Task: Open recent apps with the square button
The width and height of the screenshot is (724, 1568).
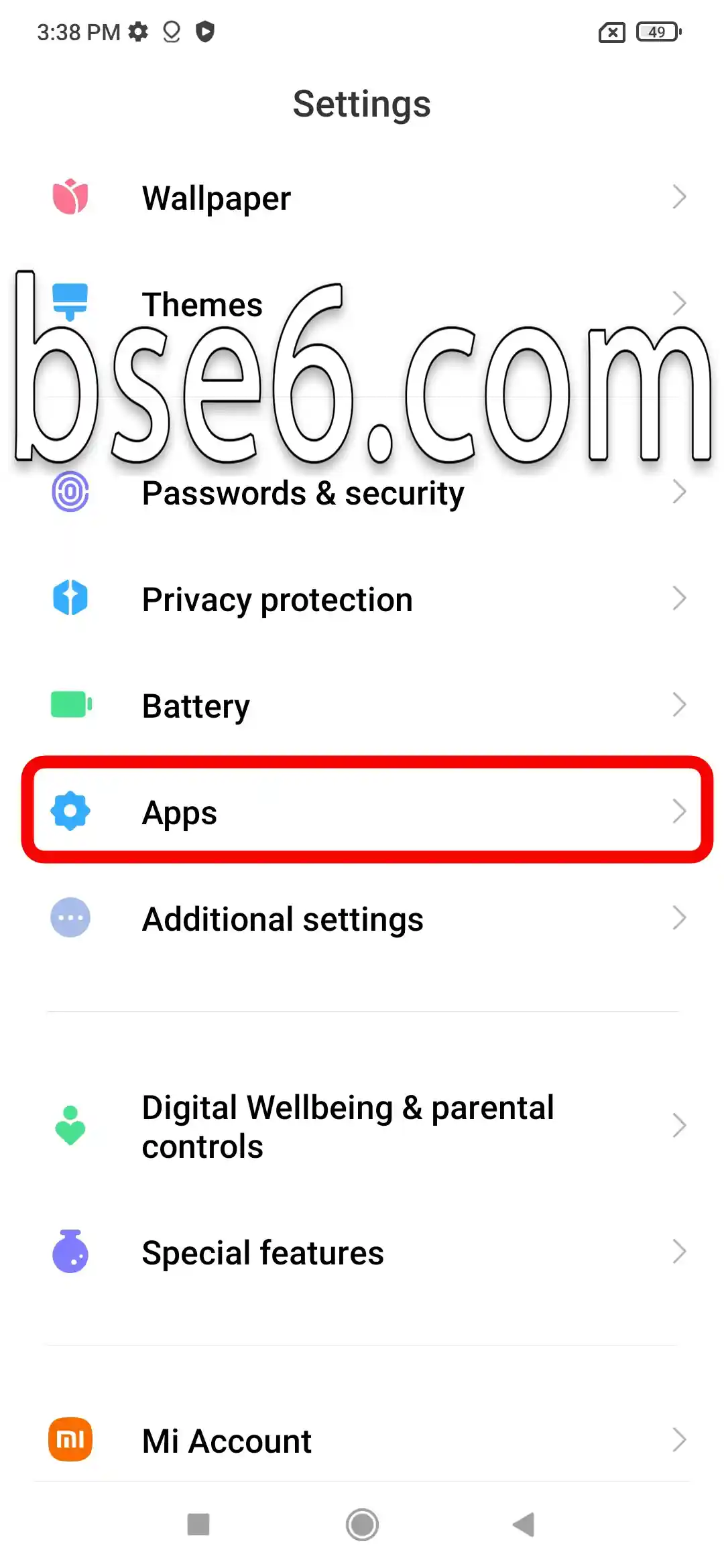Action: click(198, 1524)
